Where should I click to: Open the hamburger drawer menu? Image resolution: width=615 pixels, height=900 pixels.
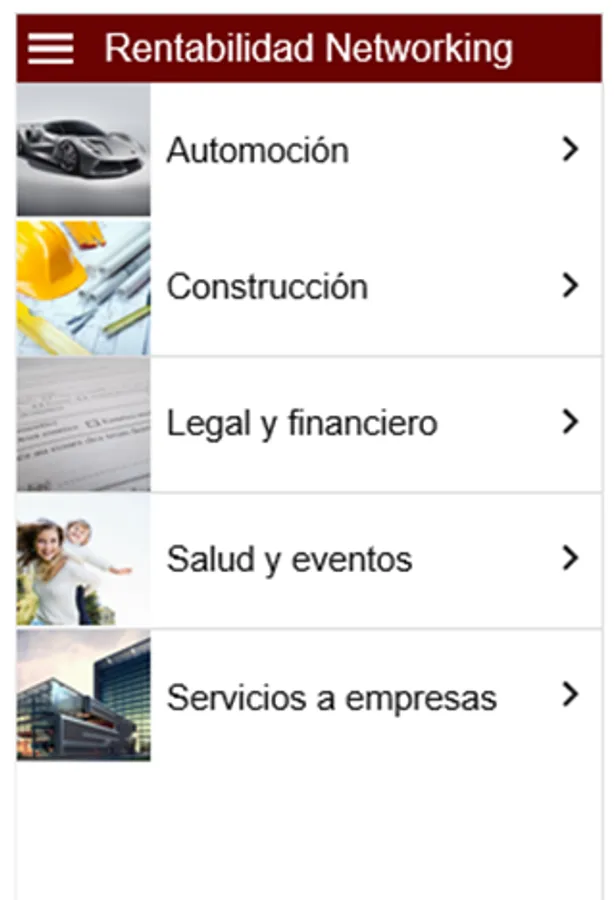tap(50, 48)
